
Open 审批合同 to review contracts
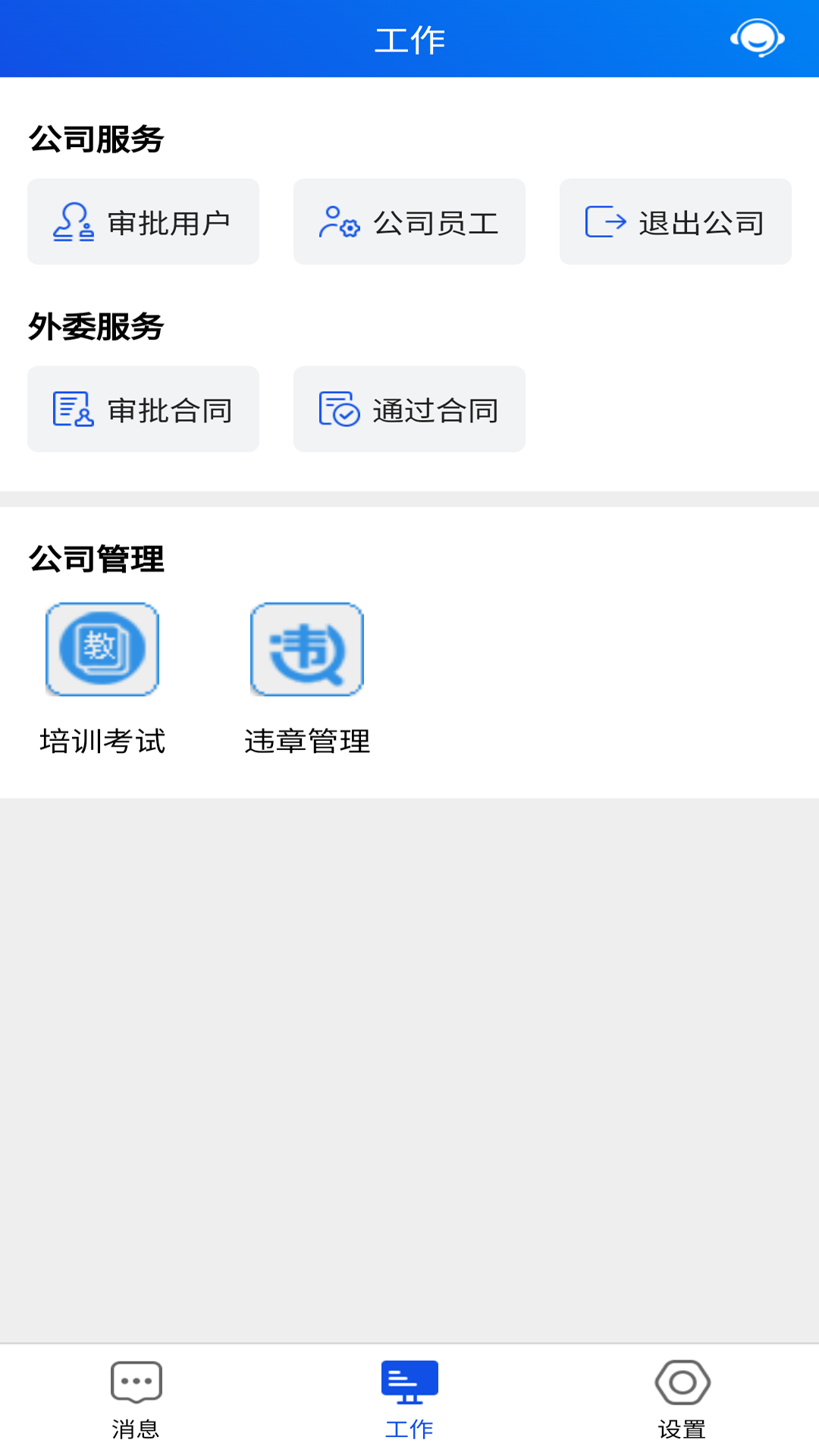coord(143,409)
